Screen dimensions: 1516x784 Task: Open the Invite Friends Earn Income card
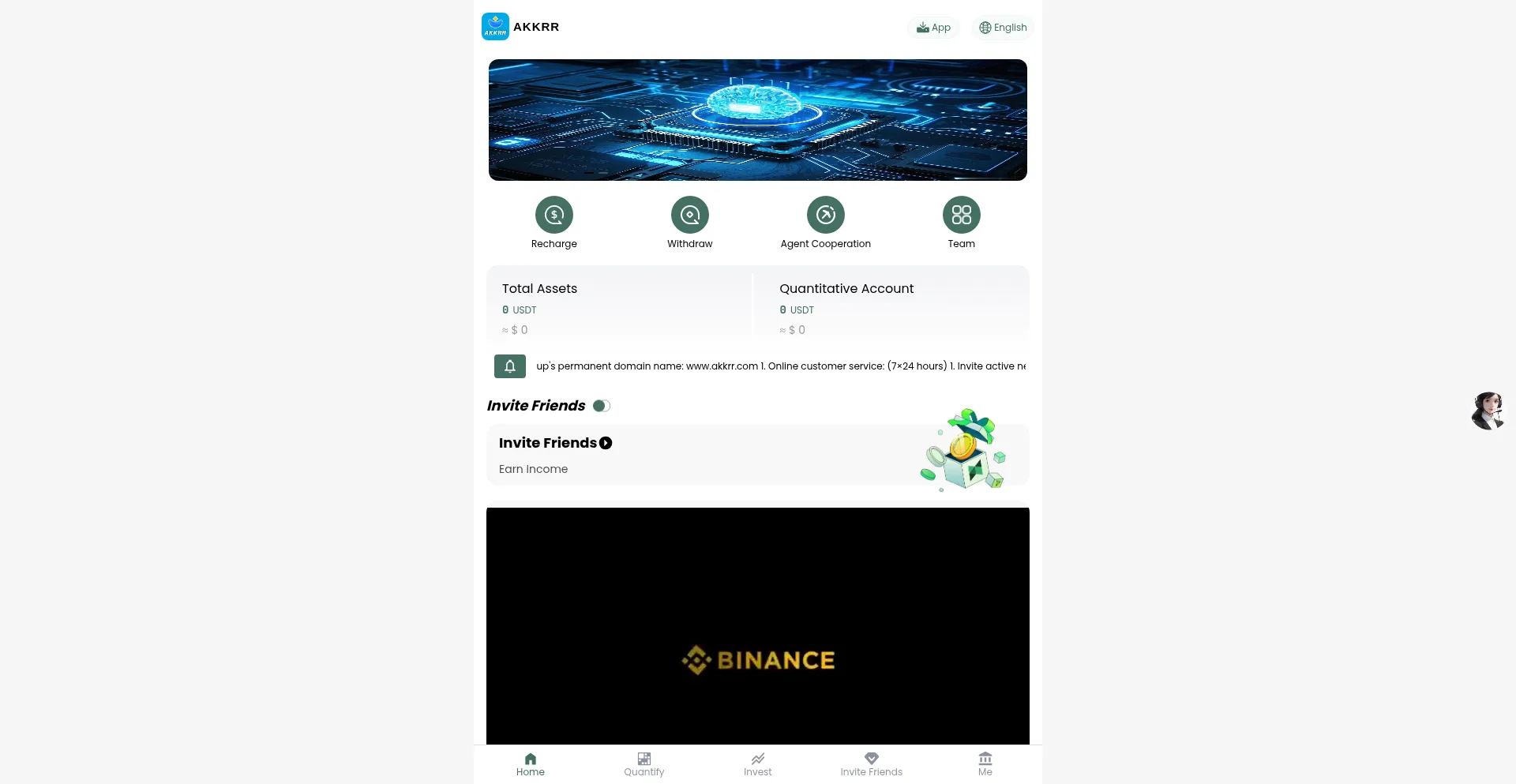point(711,456)
